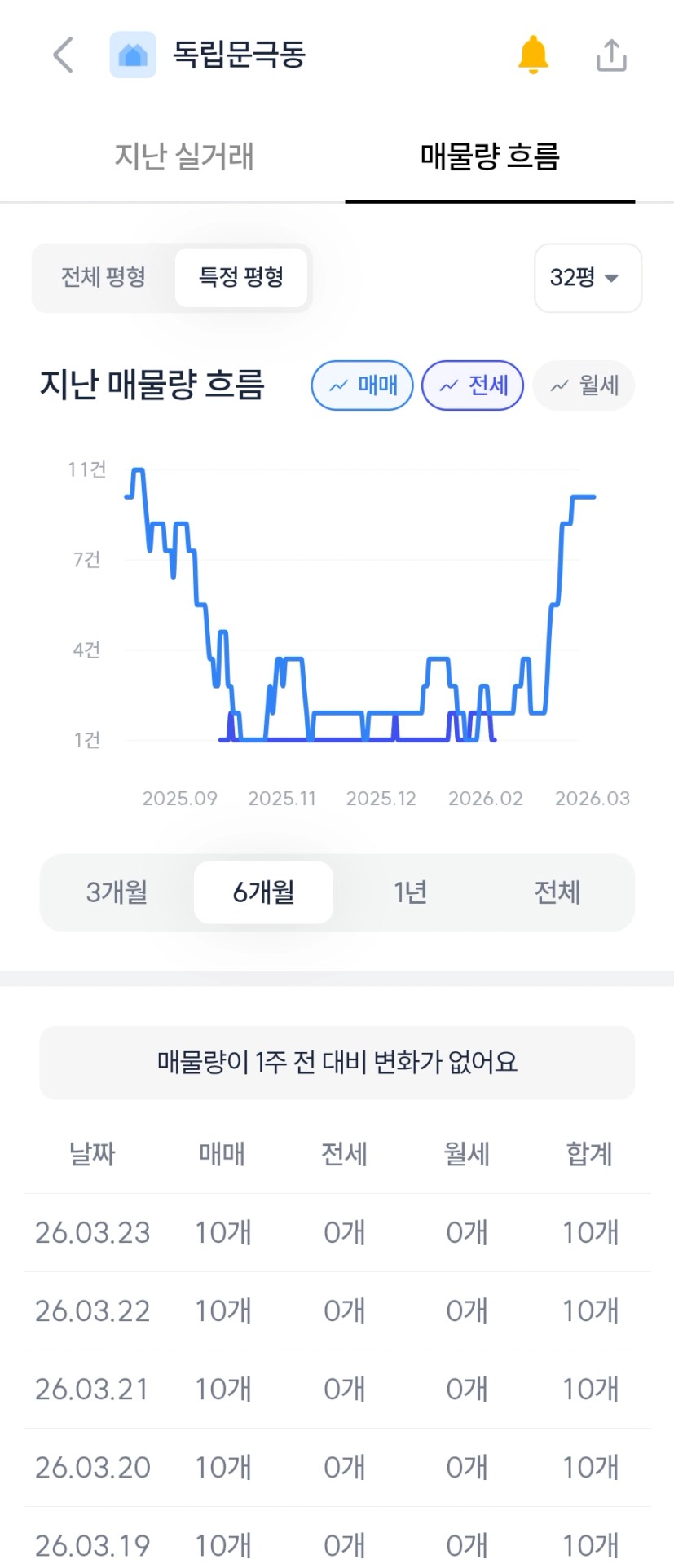The width and height of the screenshot is (674, 1568).
Task: Choose the 전체 평형 segment
Action: click(x=104, y=277)
